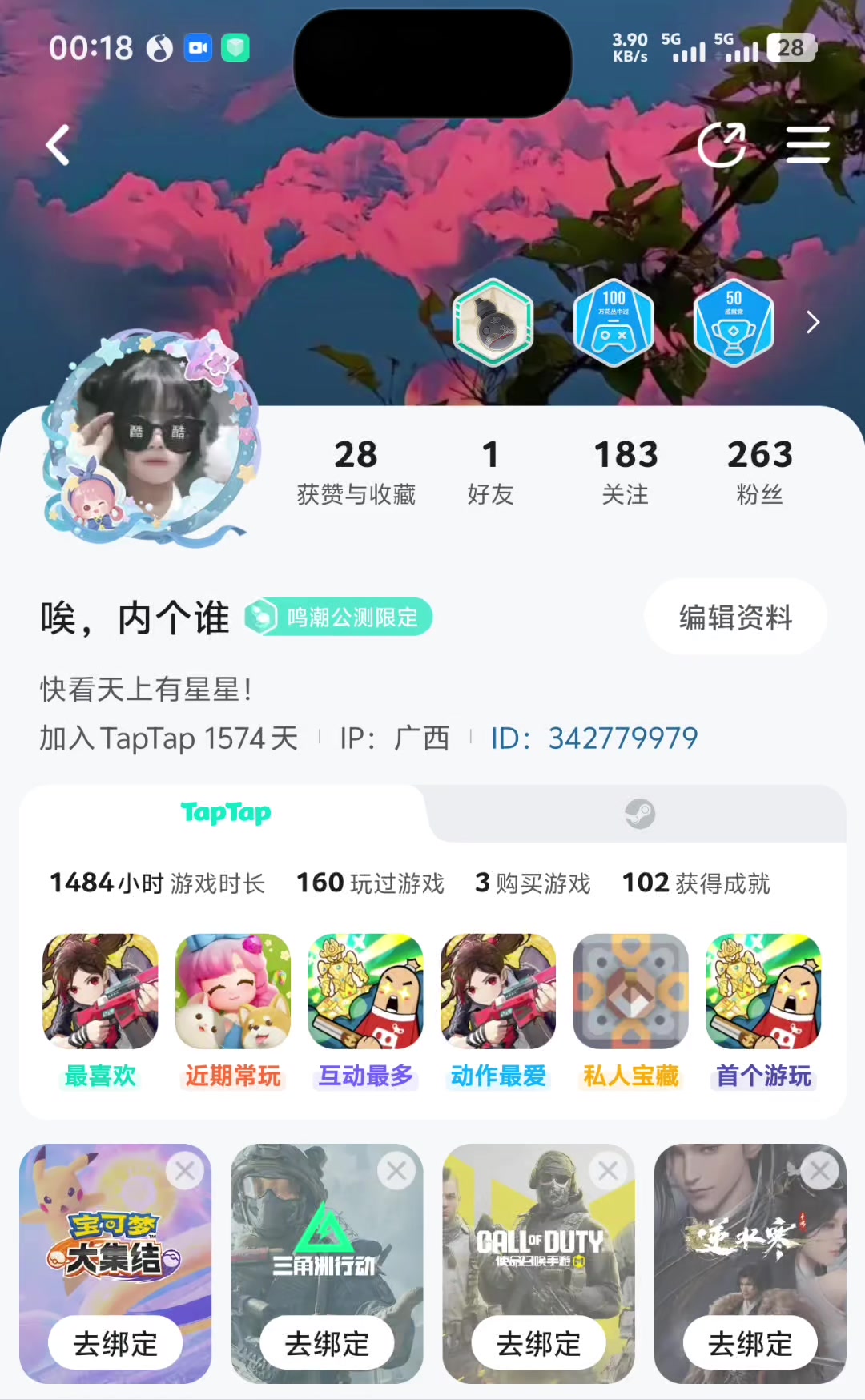865x1400 pixels.
Task: Close the 逆水寒 binding card
Action: coord(819,1171)
